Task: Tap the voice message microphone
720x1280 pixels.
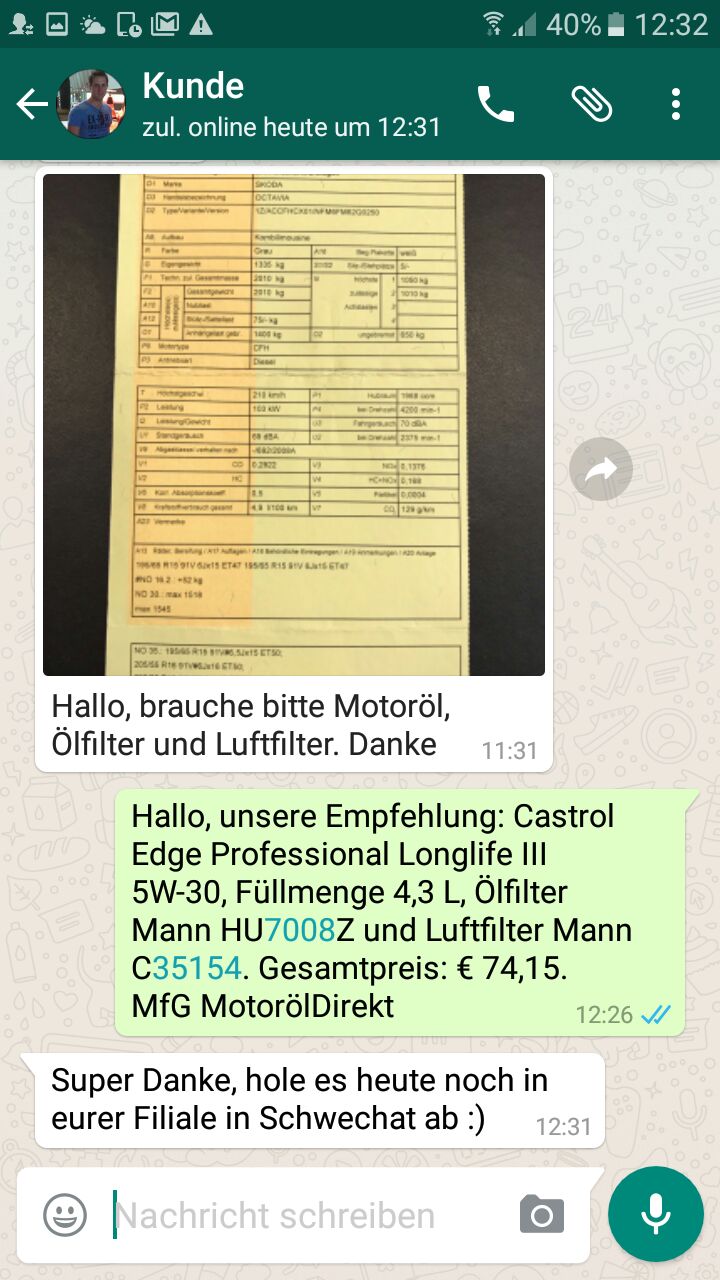Action: (x=656, y=1214)
